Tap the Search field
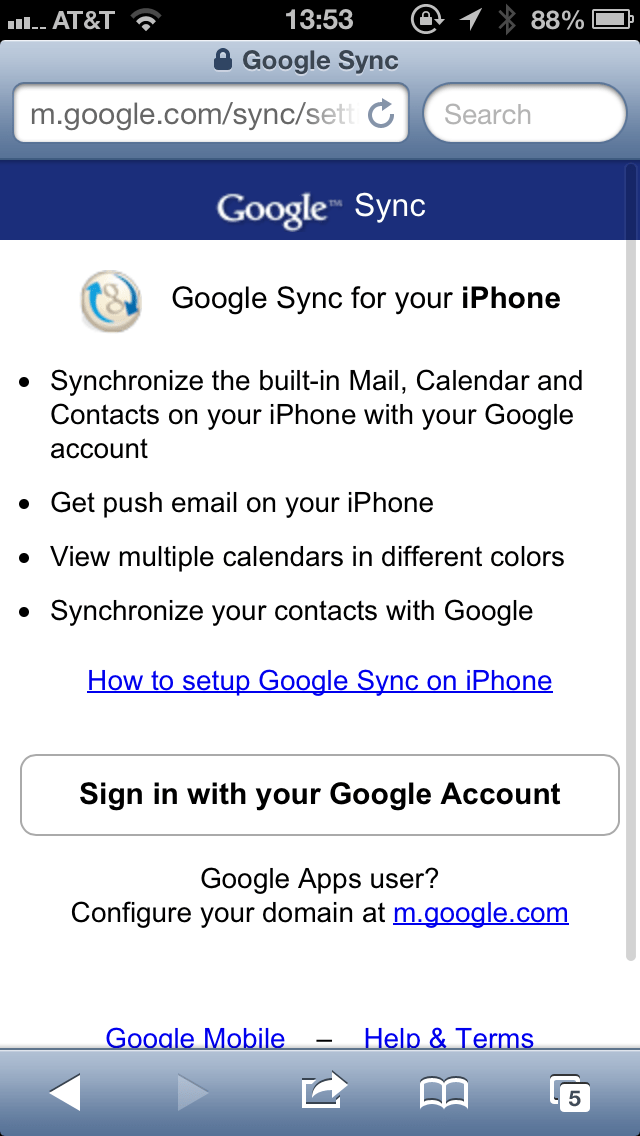This screenshot has width=640, height=1136. coord(524,114)
